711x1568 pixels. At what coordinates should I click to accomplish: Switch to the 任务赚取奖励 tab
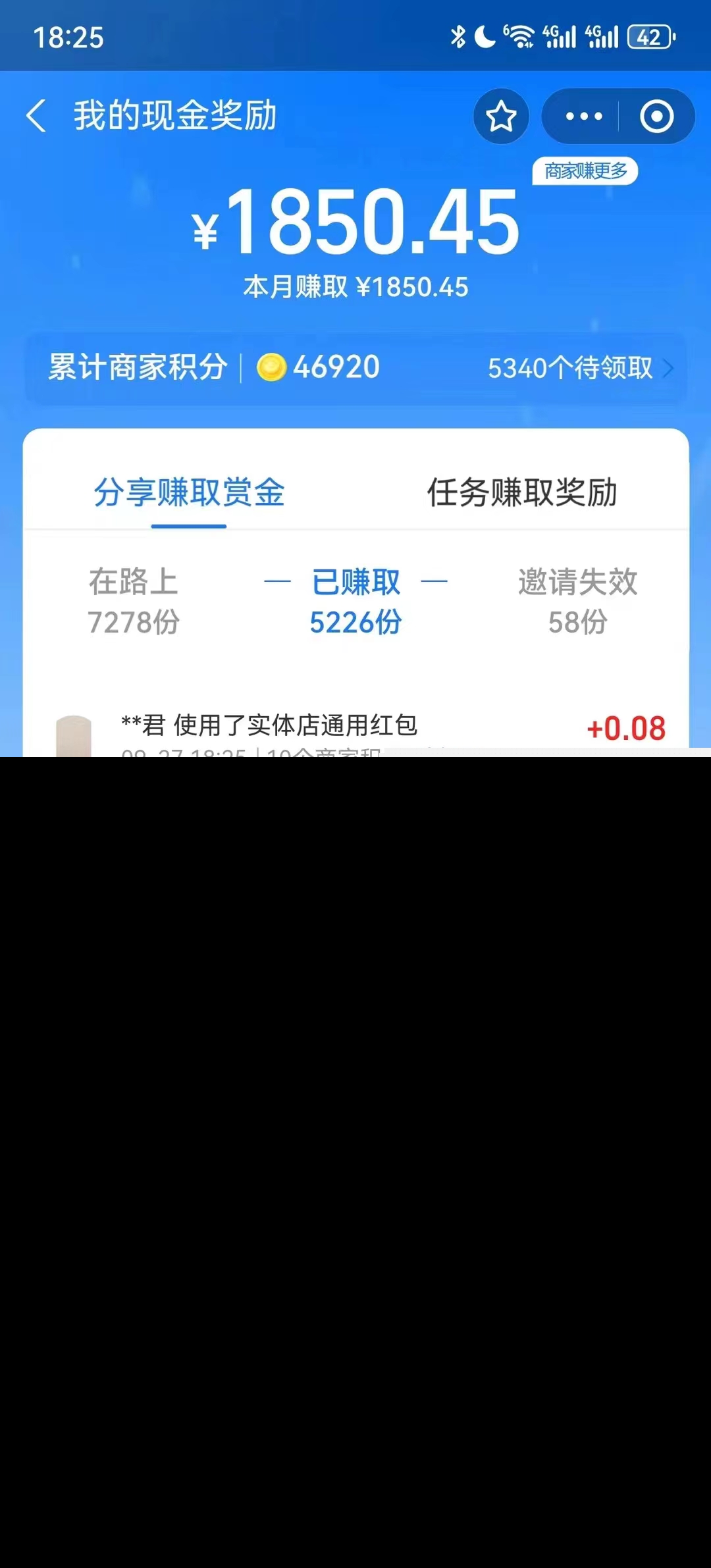(522, 492)
